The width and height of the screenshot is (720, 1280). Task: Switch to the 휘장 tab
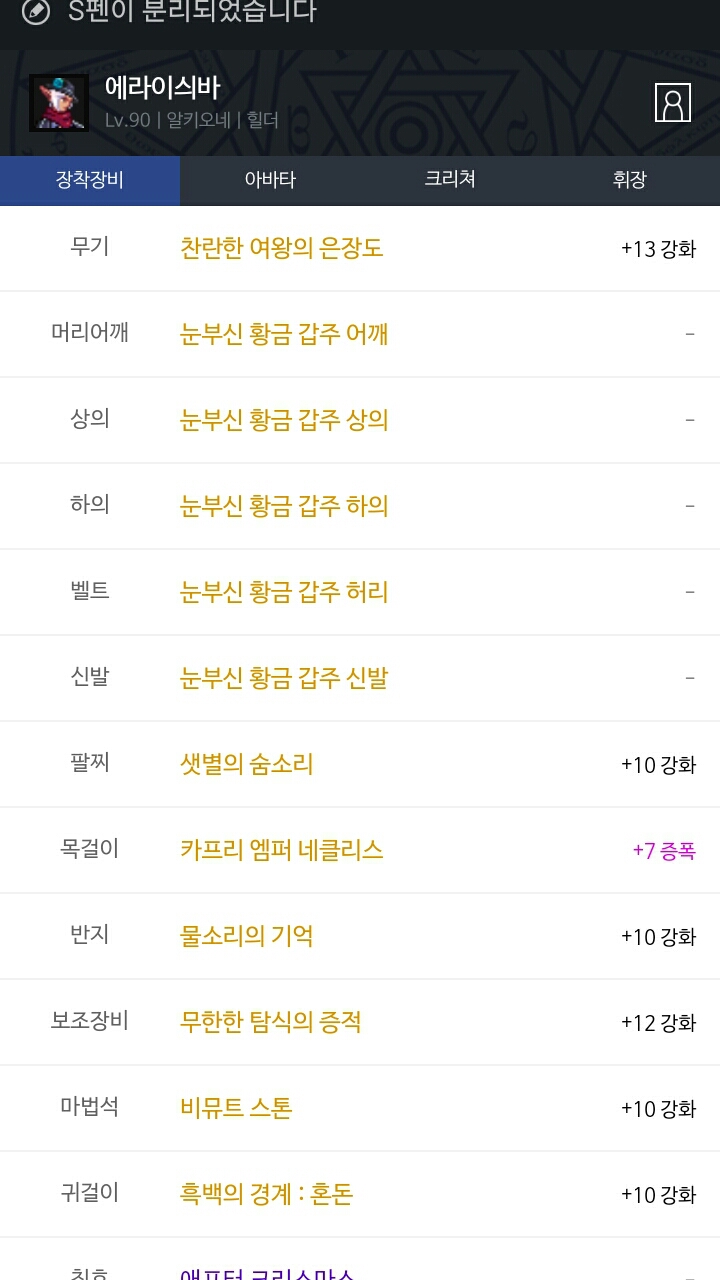630,180
